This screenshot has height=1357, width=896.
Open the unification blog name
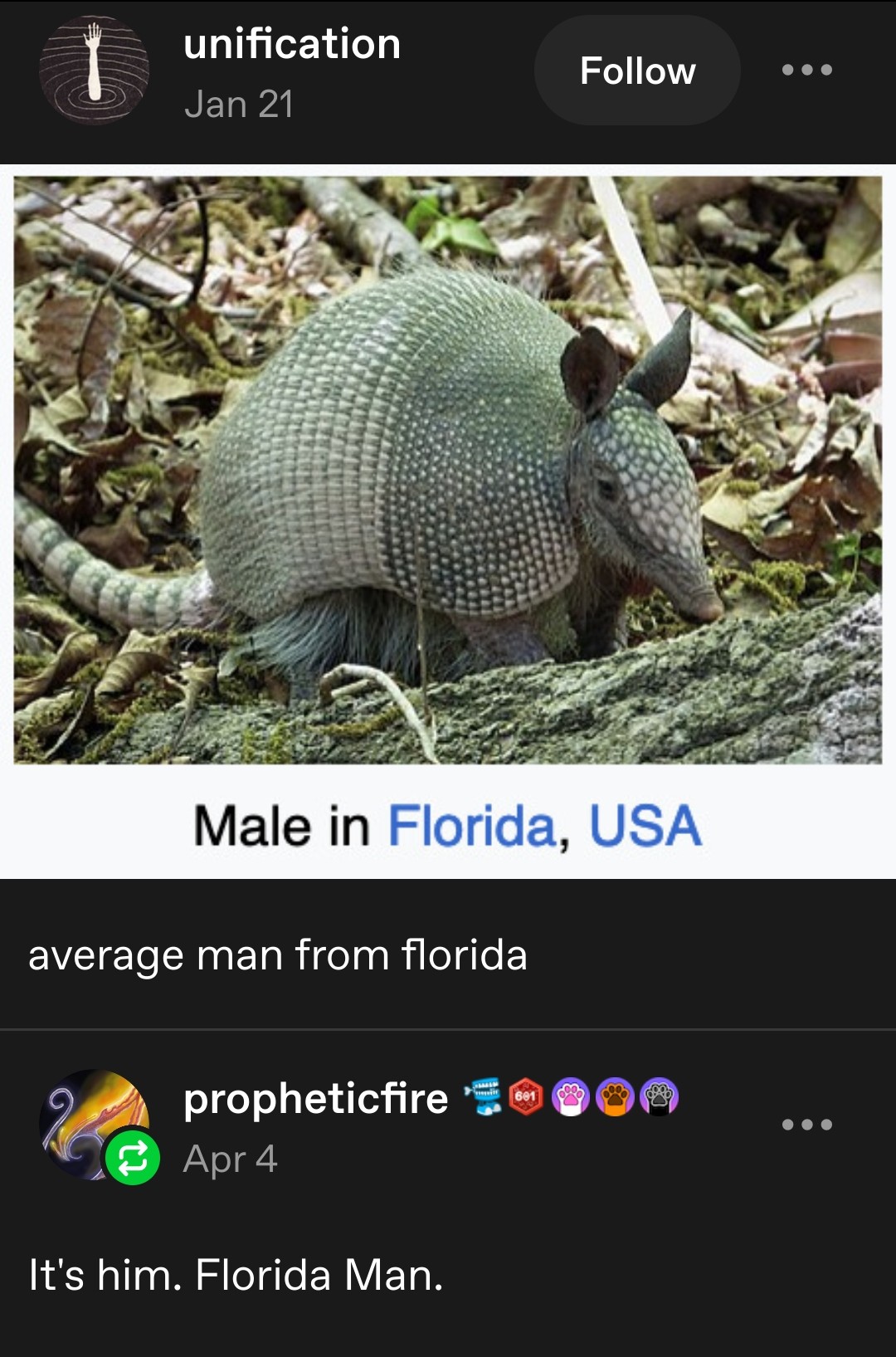[292, 44]
